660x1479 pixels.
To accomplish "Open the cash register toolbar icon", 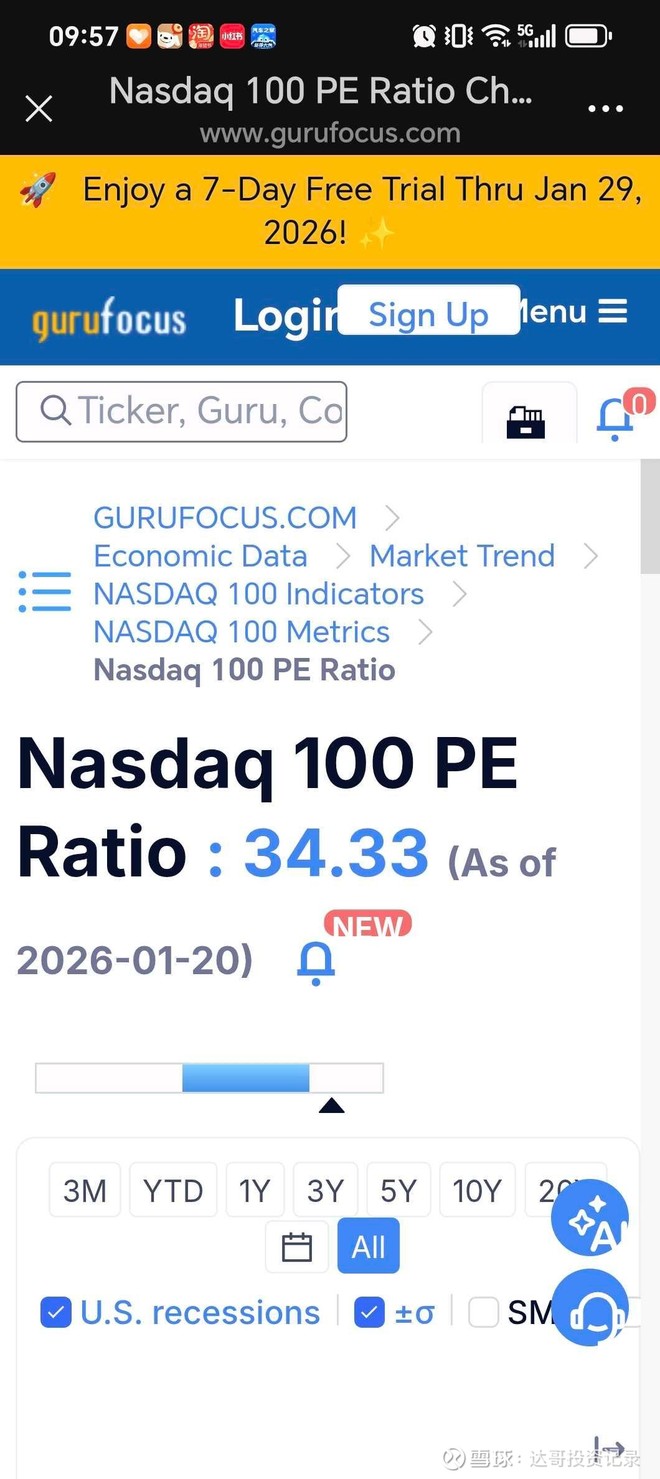I will click(x=526, y=422).
